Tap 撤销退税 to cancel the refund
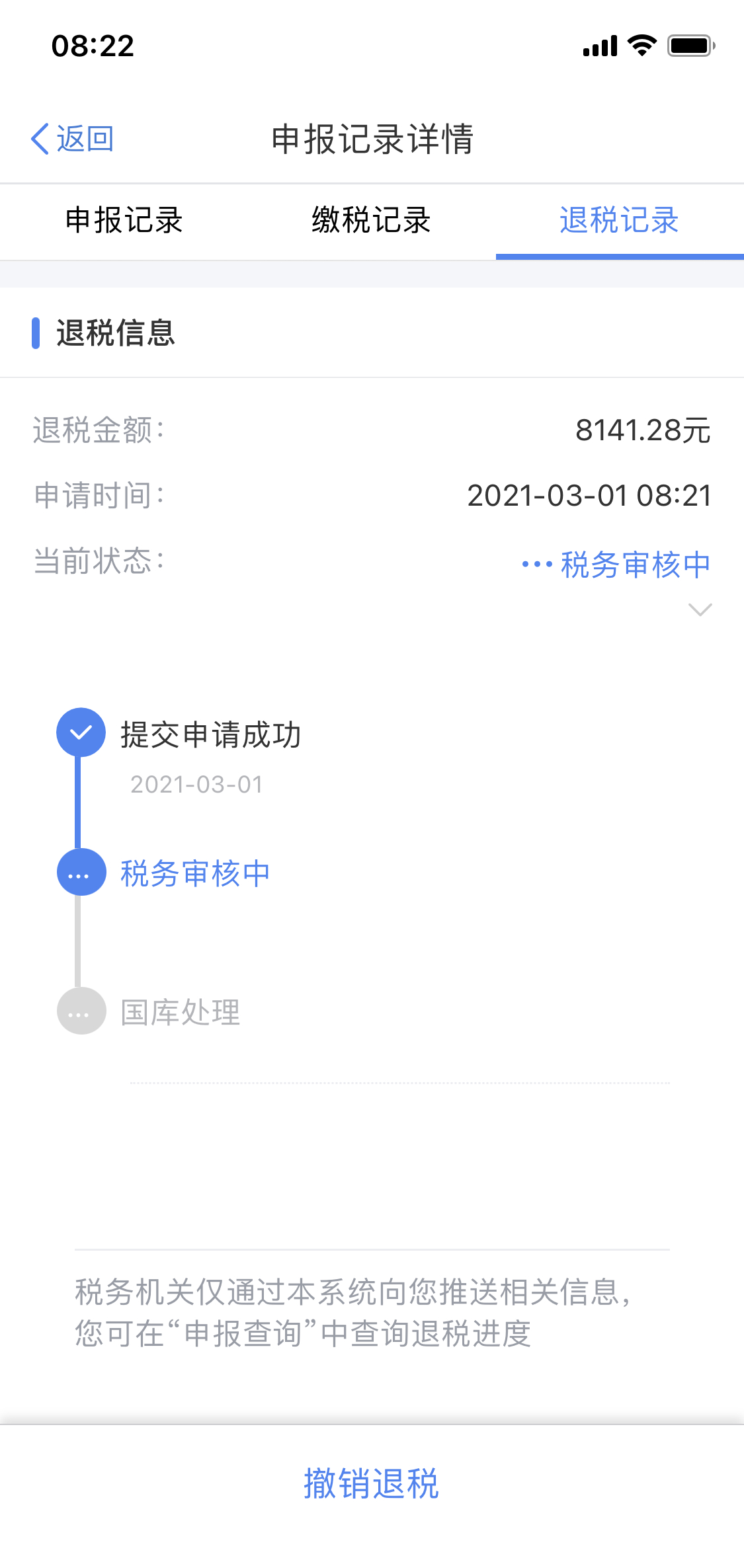Image resolution: width=744 pixels, height=1568 pixels. click(x=371, y=1483)
